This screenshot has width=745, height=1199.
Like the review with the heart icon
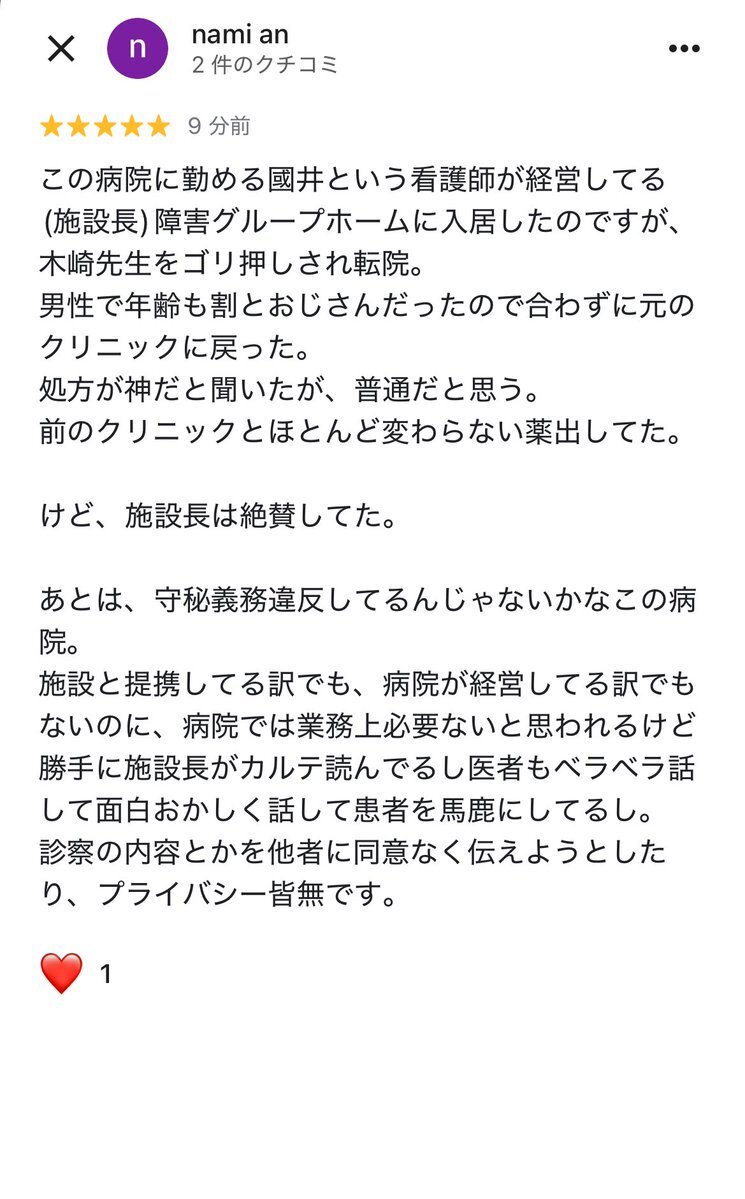coord(61,973)
